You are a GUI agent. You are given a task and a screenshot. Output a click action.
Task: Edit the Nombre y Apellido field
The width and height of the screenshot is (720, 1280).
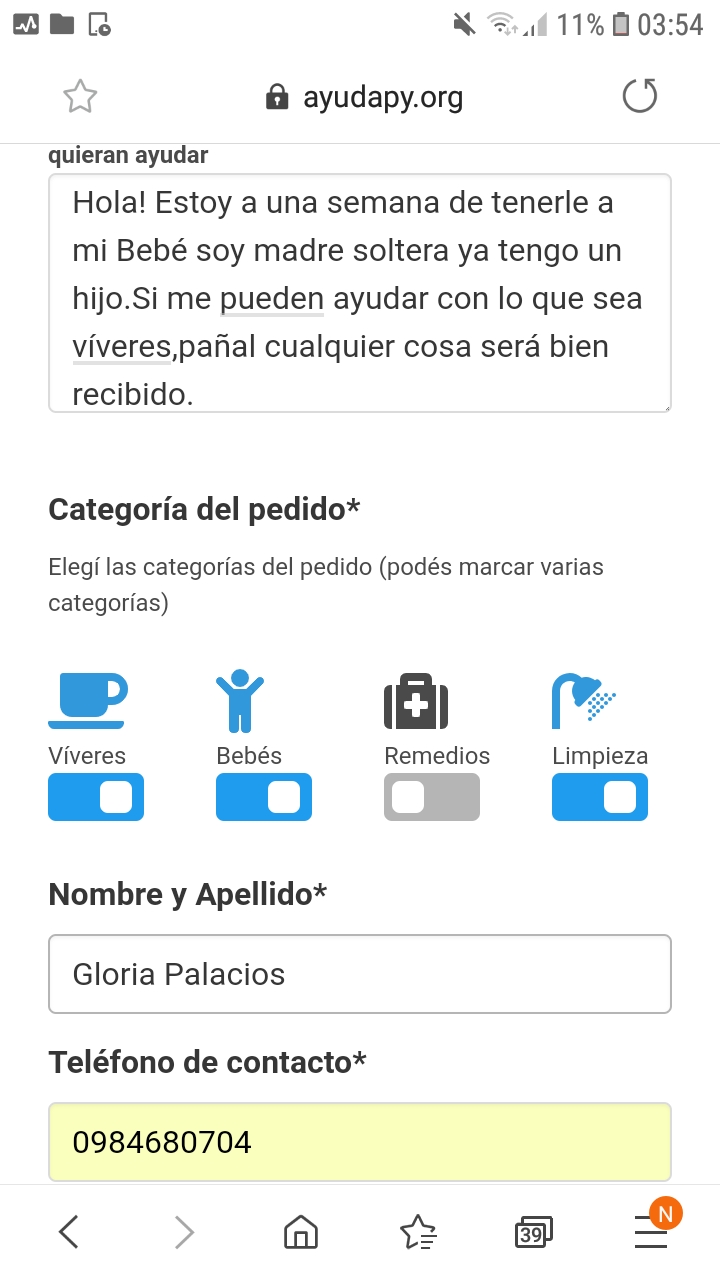click(x=359, y=974)
